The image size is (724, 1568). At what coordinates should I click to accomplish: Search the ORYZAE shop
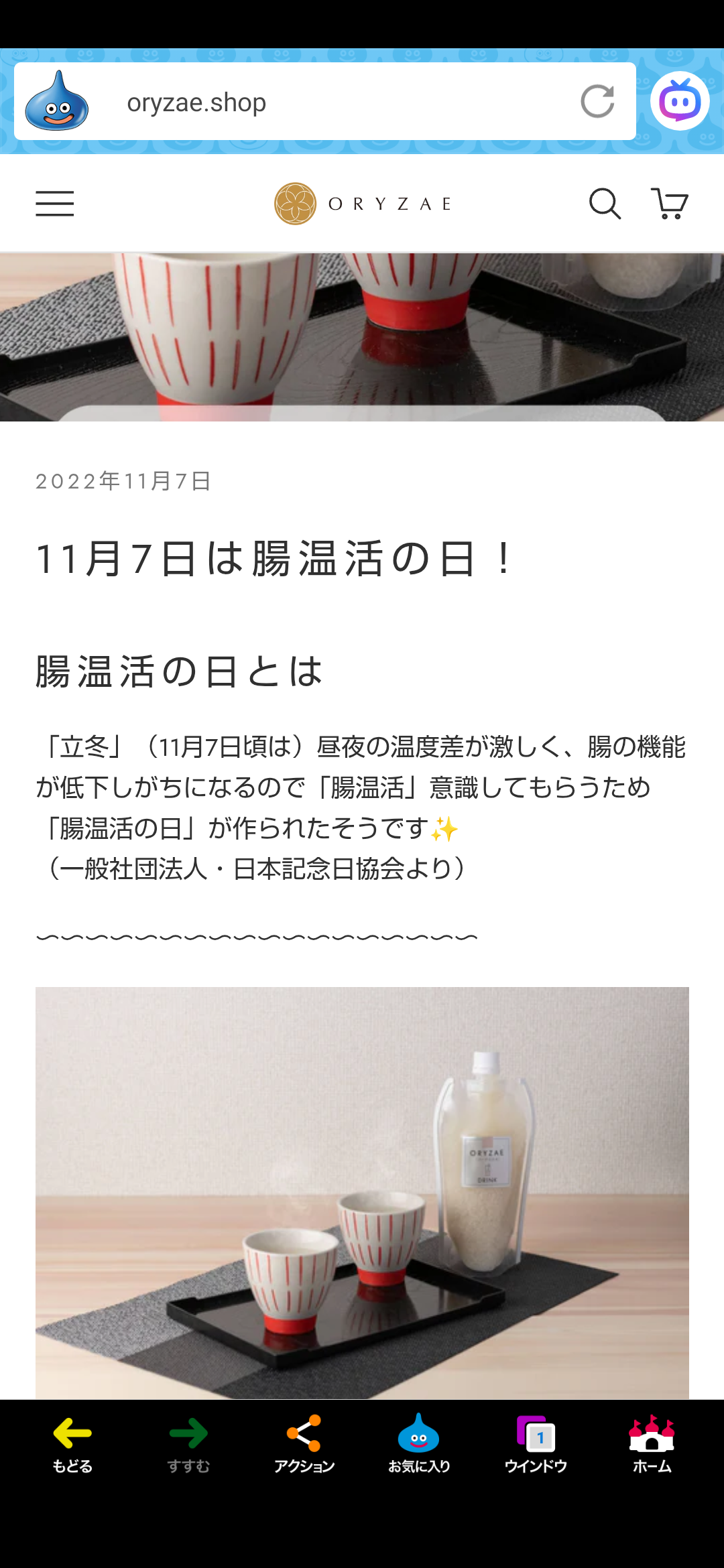click(604, 204)
